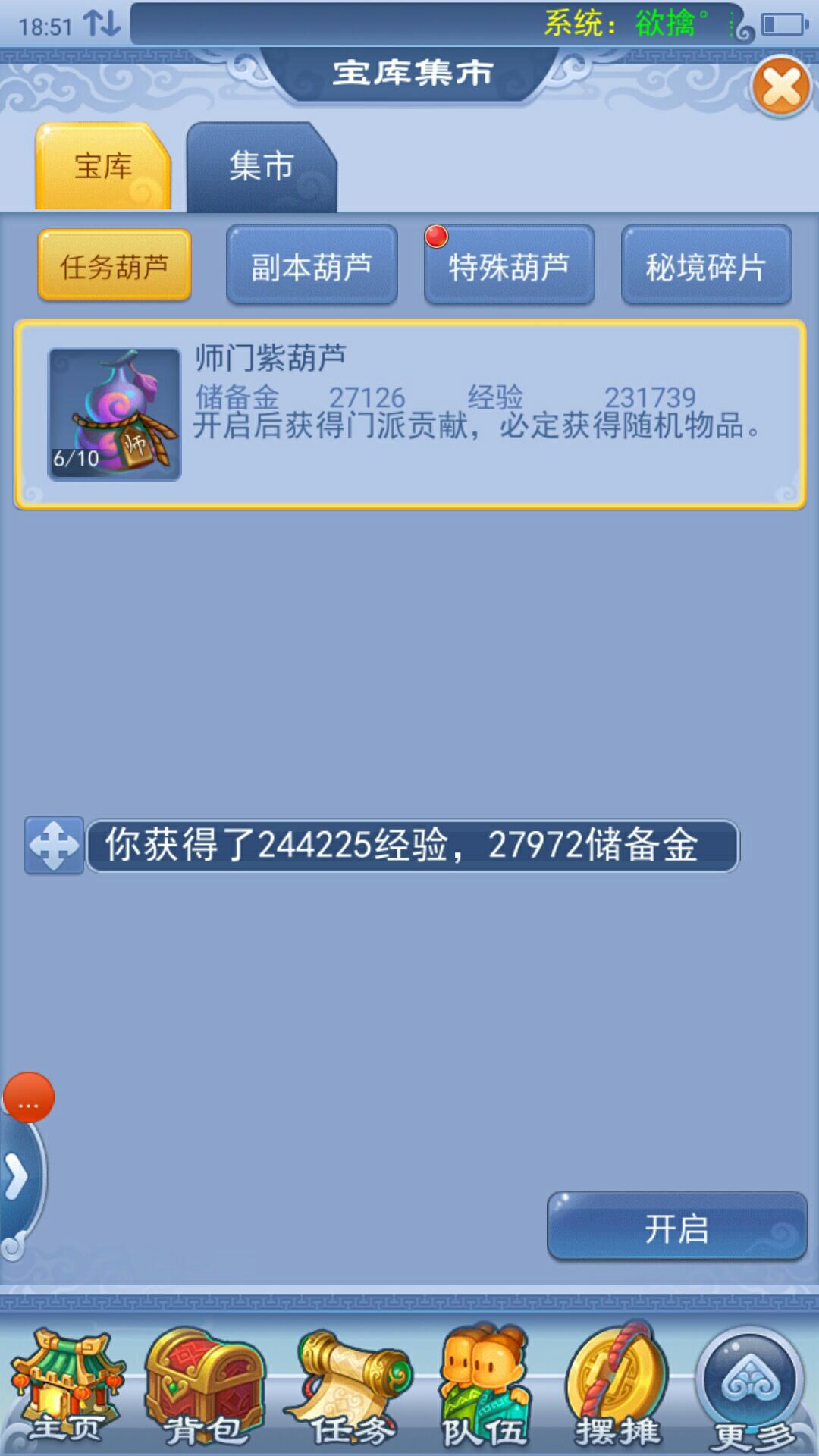Tap the move handle on reward message

(x=54, y=846)
